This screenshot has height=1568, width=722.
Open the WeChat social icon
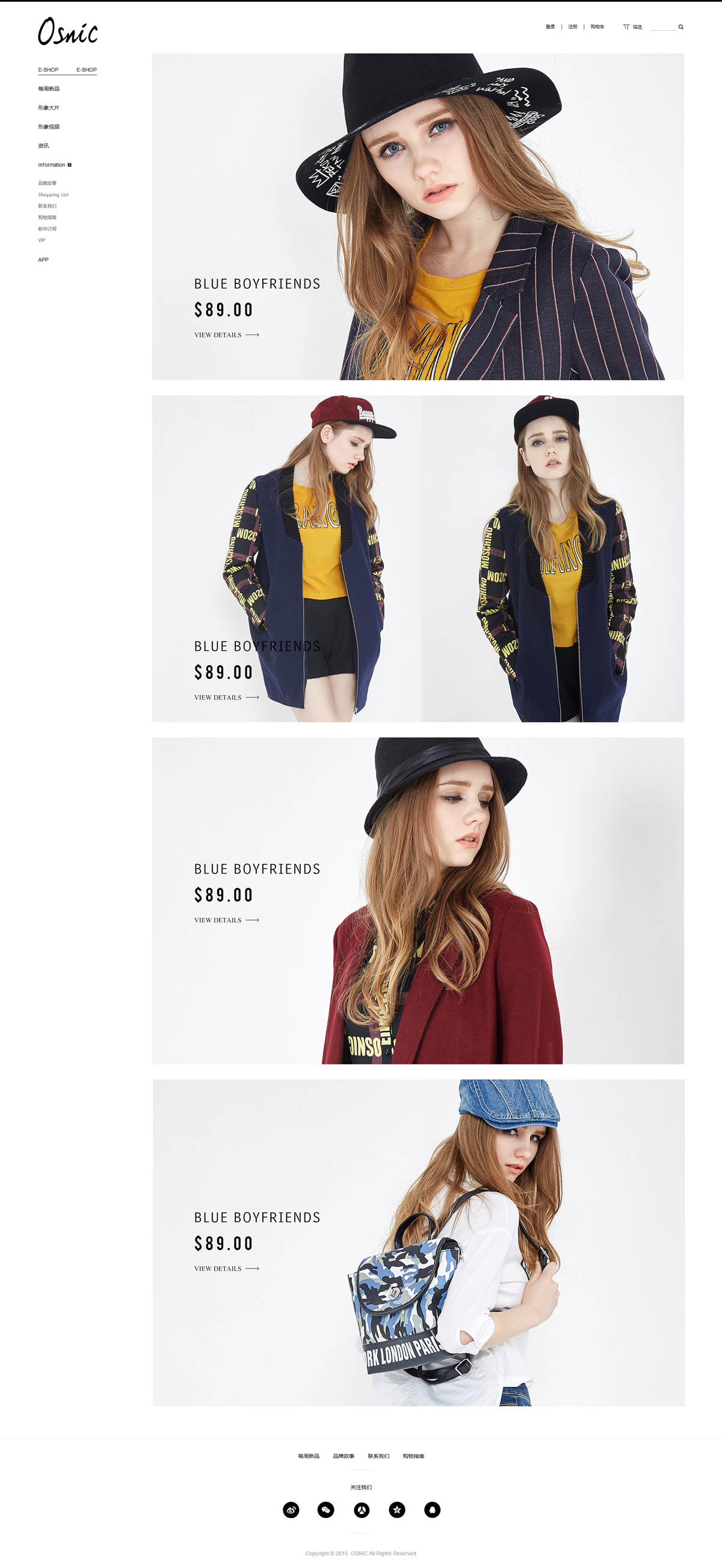[326, 1510]
